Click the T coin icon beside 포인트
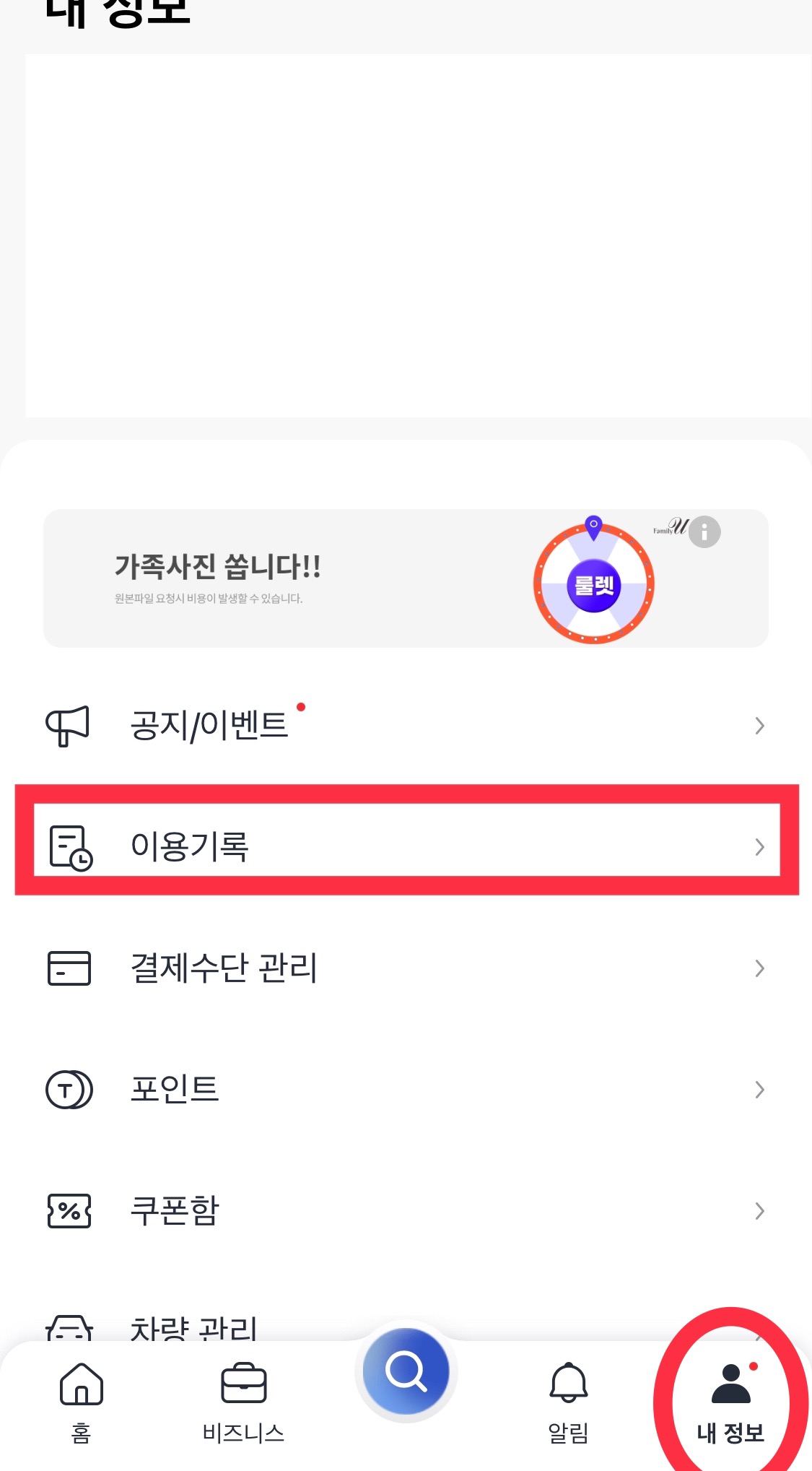The width and height of the screenshot is (812, 1471). tap(69, 1089)
